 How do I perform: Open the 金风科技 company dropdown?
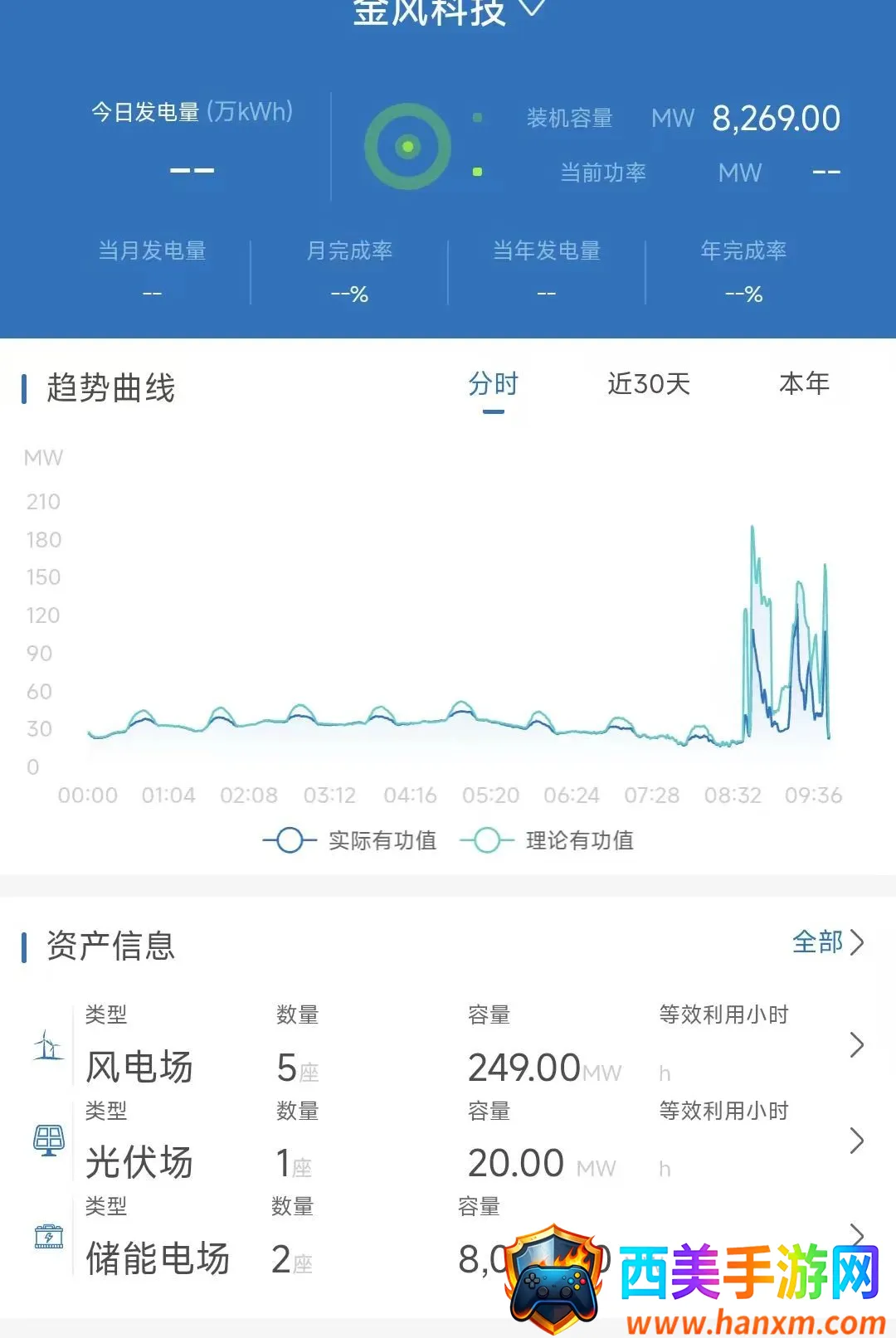(448, 12)
